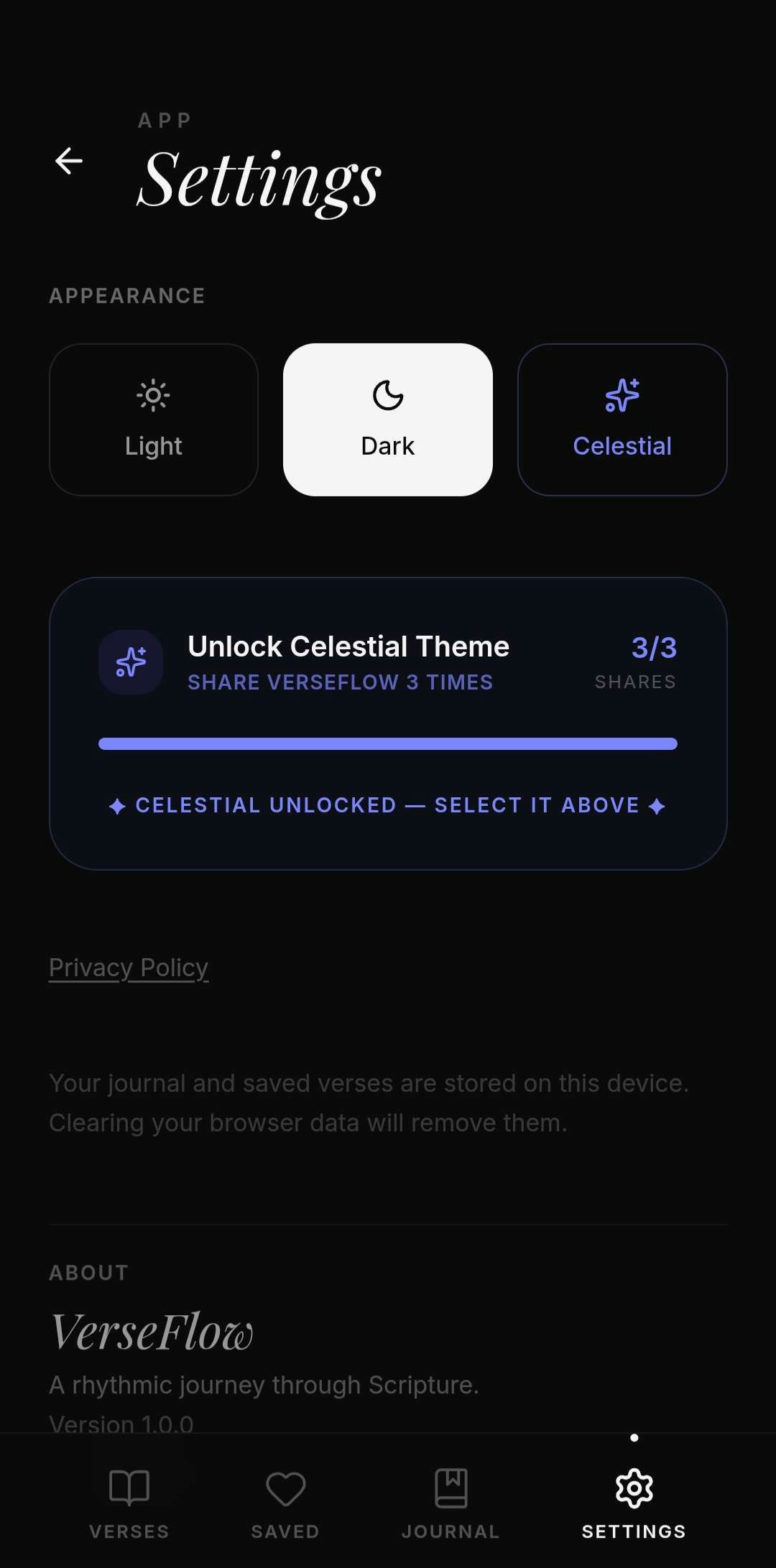Switch to the Journal tab

click(x=450, y=1501)
